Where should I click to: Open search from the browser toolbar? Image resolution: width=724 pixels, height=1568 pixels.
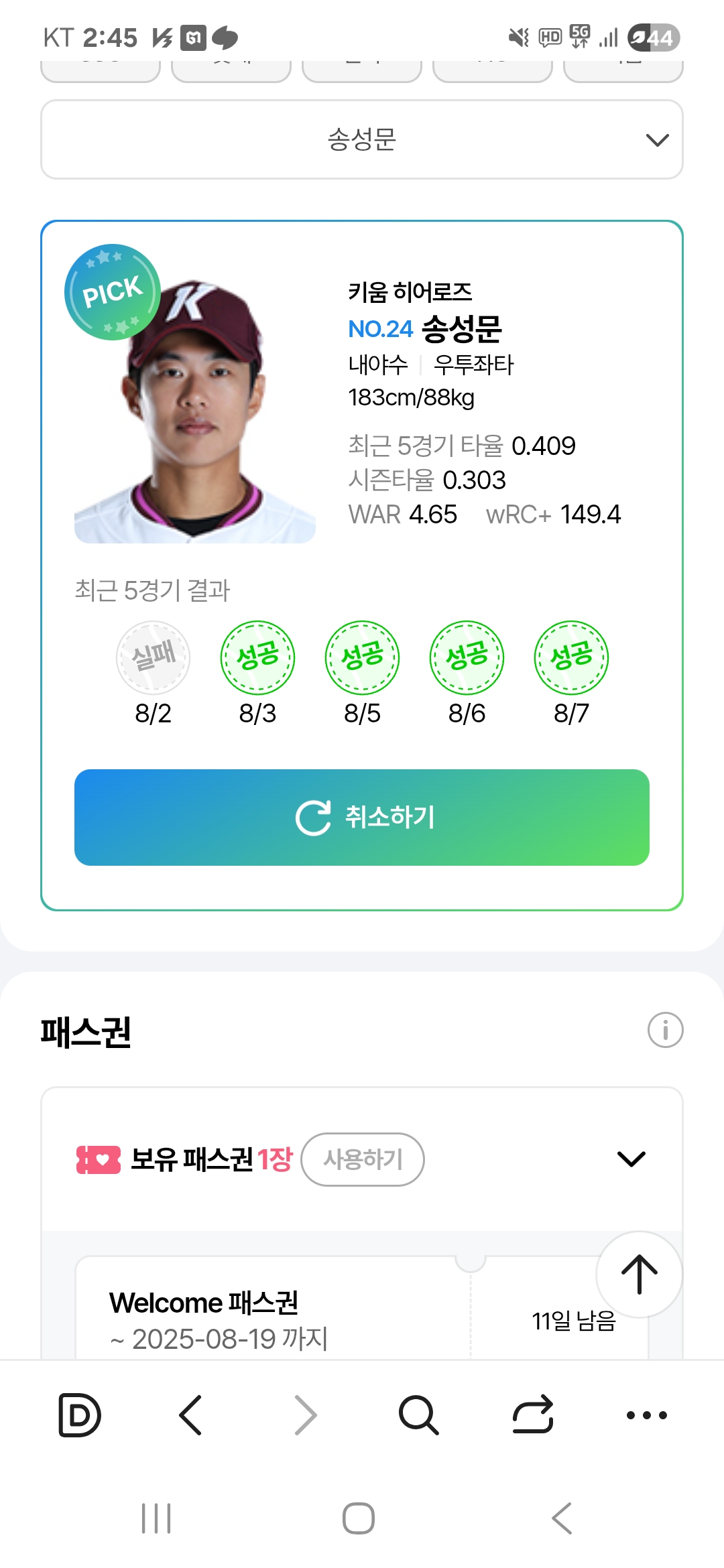(x=419, y=1415)
